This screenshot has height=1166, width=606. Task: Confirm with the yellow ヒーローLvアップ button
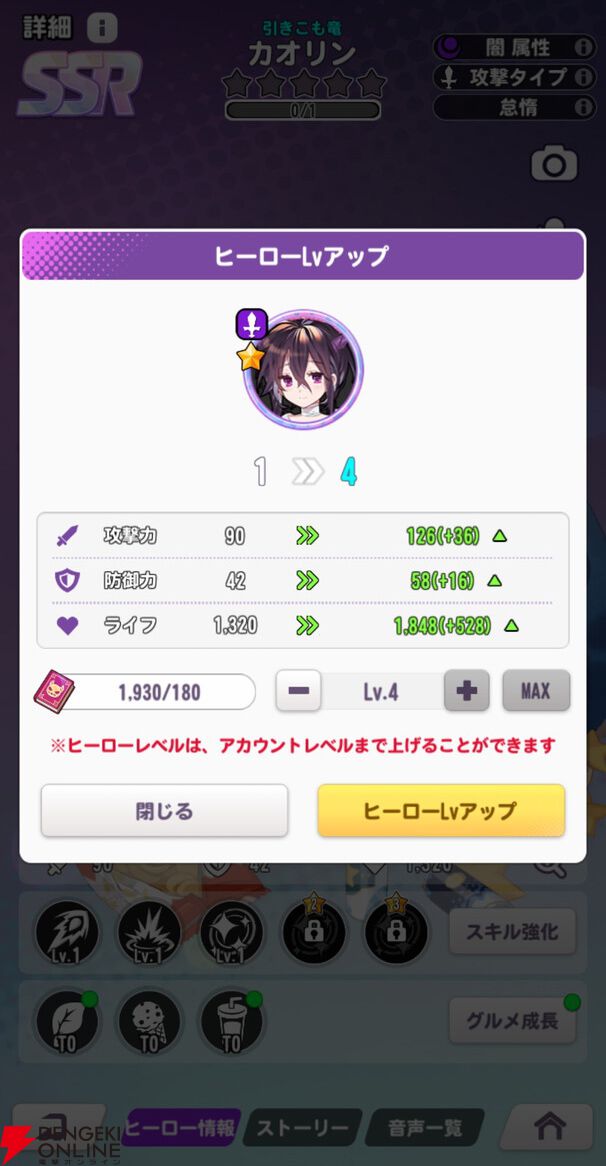(x=441, y=810)
